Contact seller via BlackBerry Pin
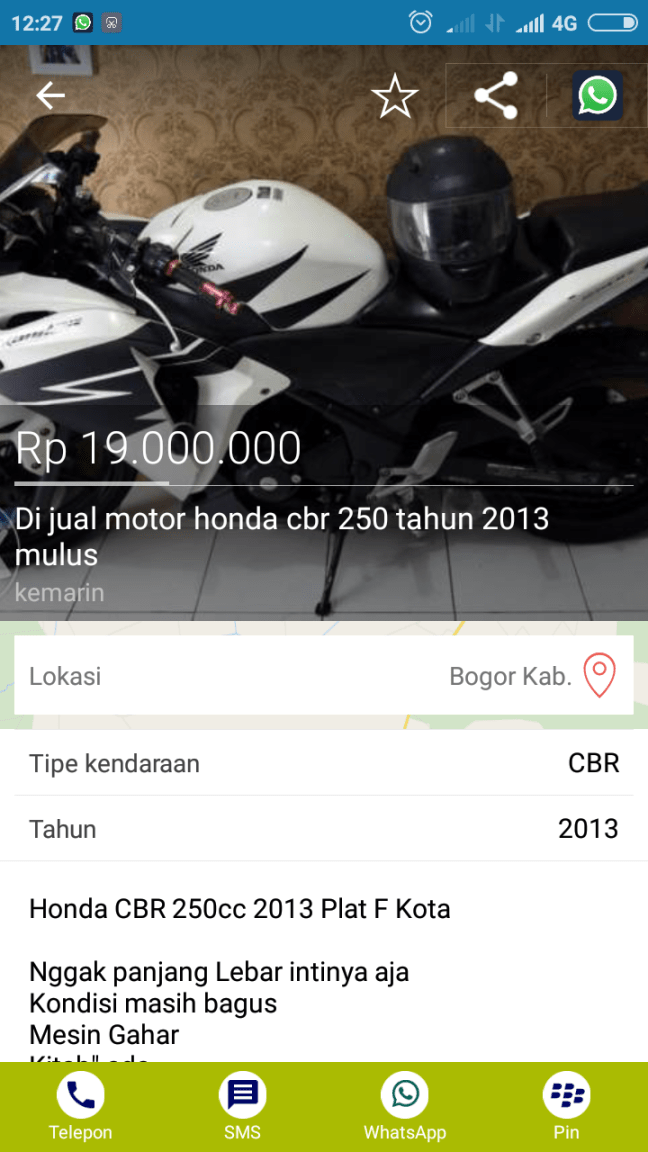 [x=566, y=1107]
